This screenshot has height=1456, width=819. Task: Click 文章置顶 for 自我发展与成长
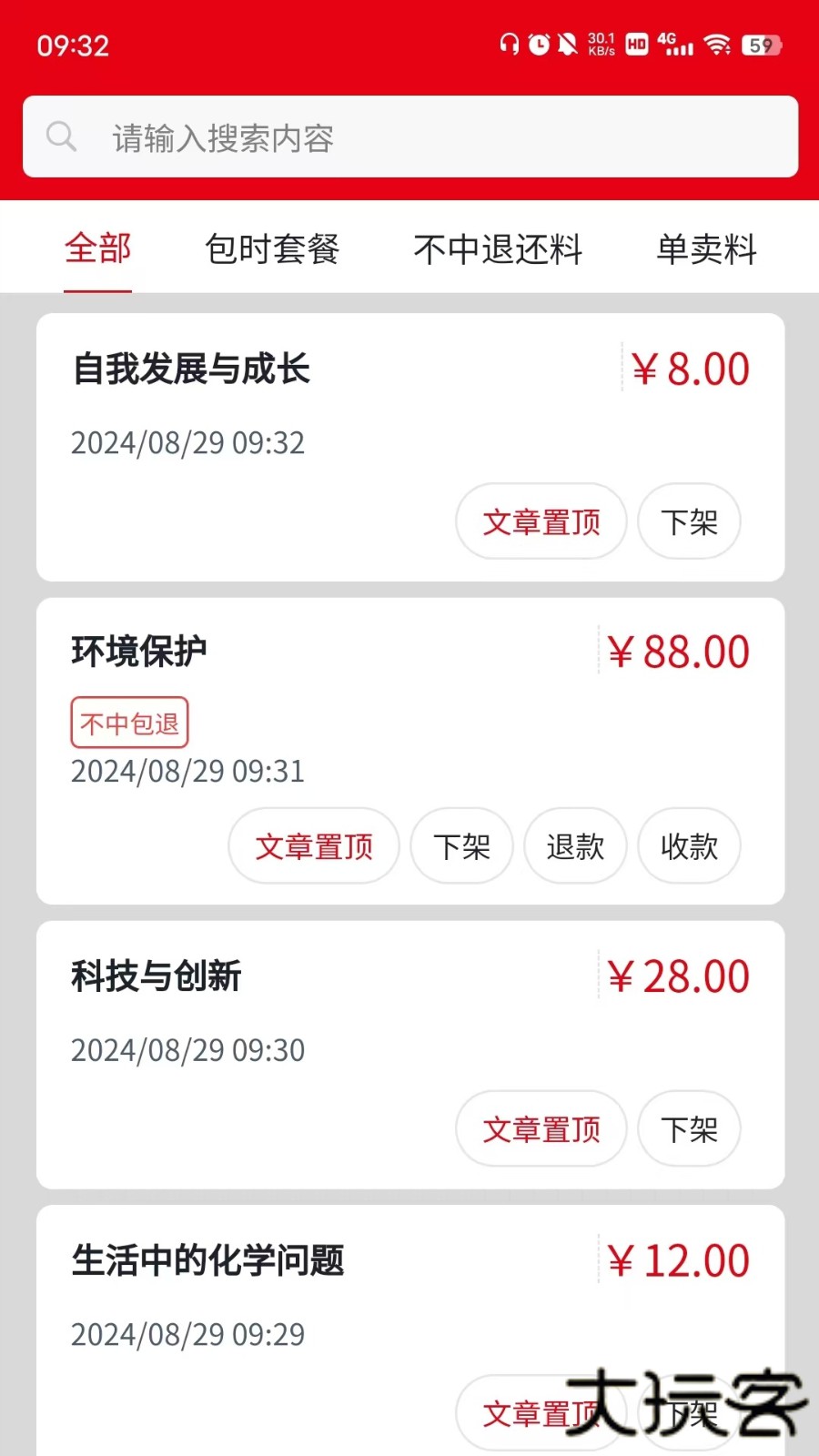[x=541, y=521]
